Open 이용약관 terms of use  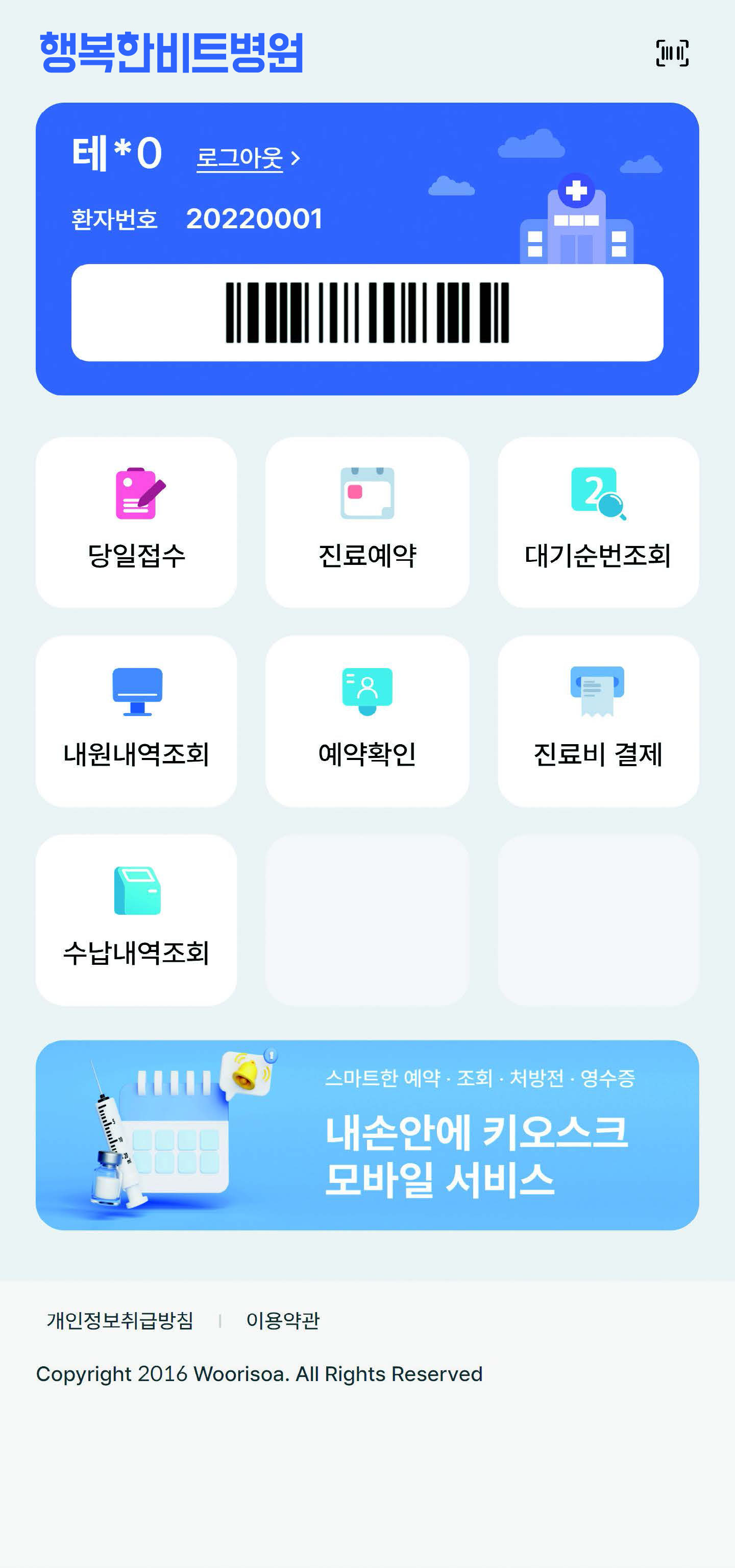tap(282, 1320)
